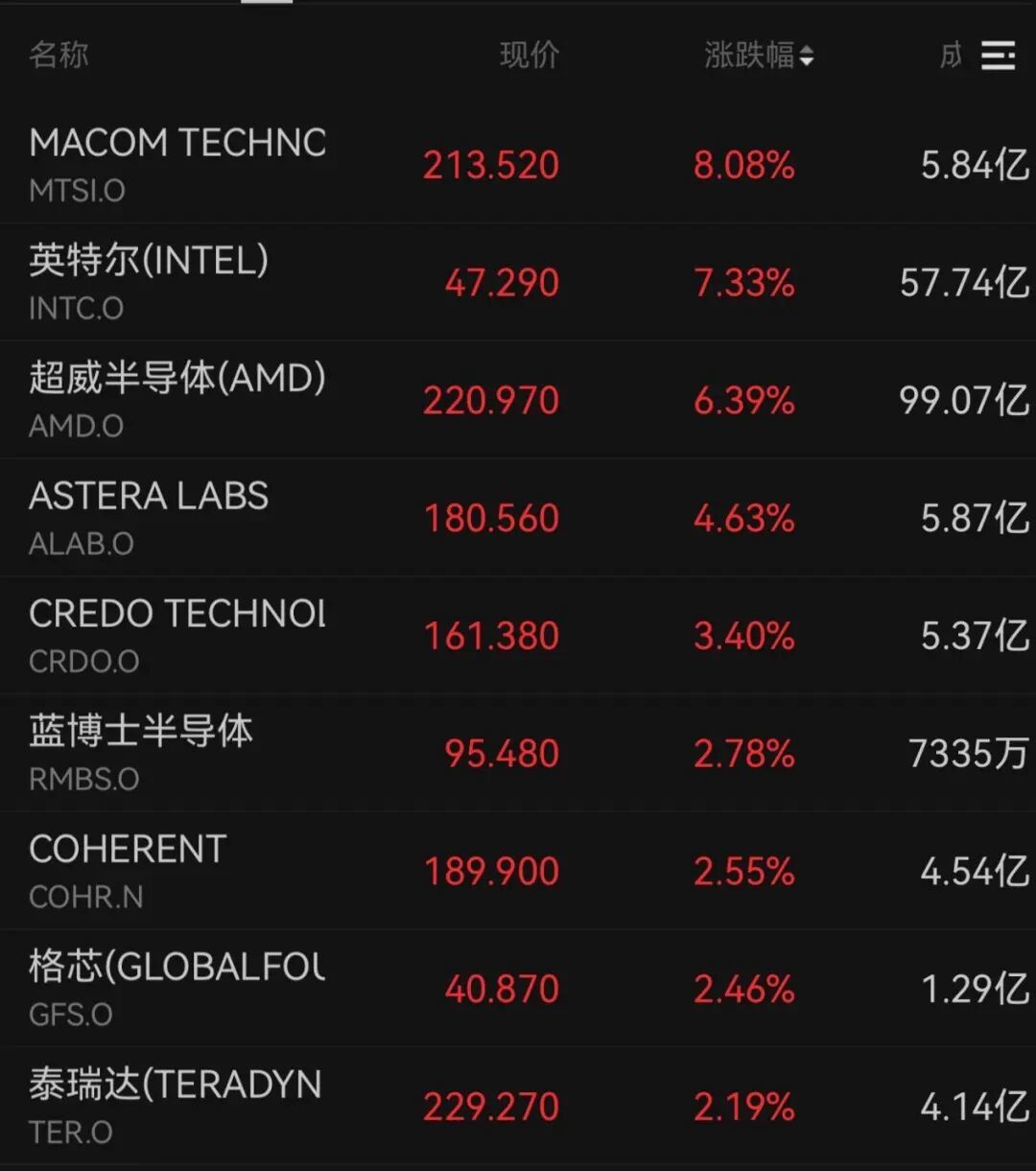This screenshot has height=1171, width=1036.
Task: Sort the list by 涨跌幅 column
Action: coord(759,56)
